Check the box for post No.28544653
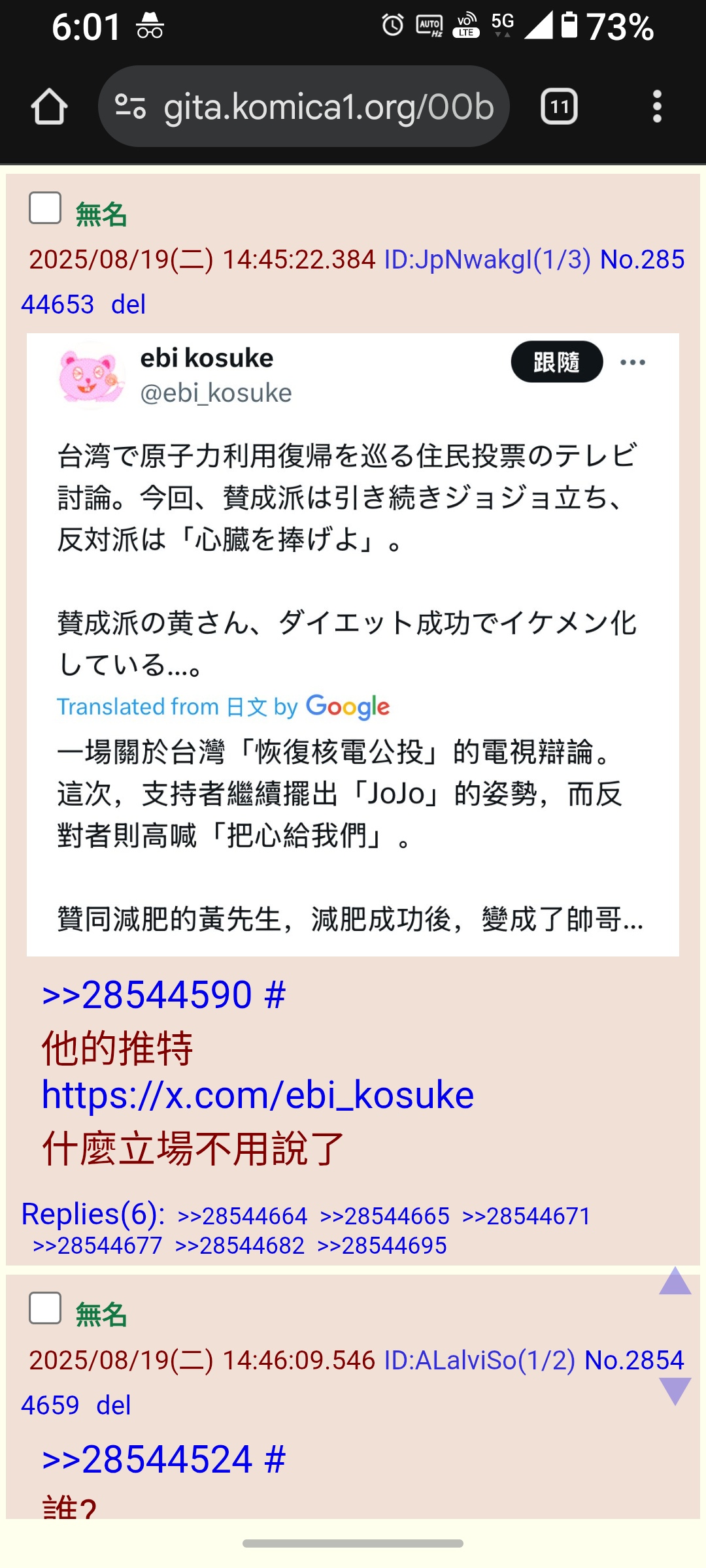Image resolution: width=706 pixels, height=1568 pixels. pos(45,208)
